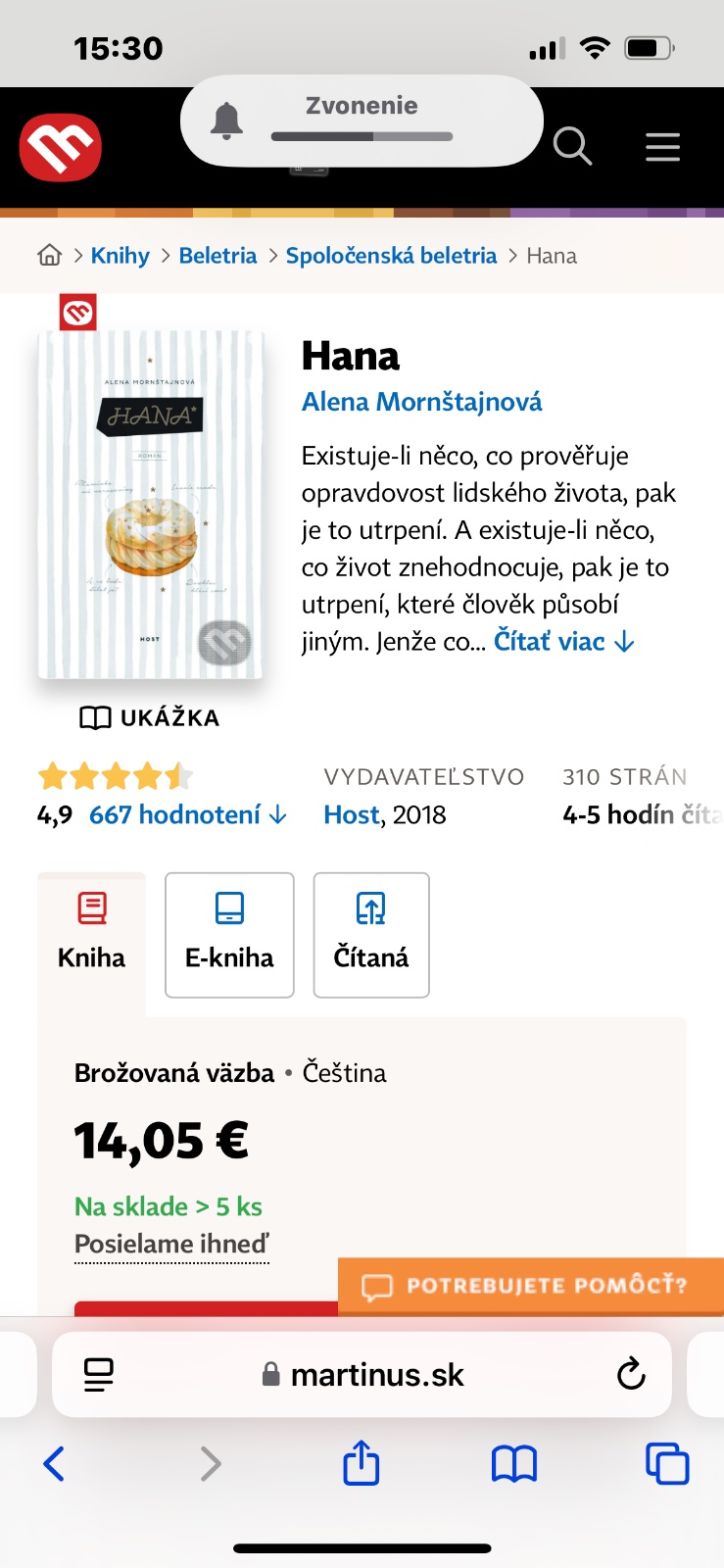The width and height of the screenshot is (724, 1568).
Task: Go to home via breadcrumb house icon
Action: tap(49, 256)
